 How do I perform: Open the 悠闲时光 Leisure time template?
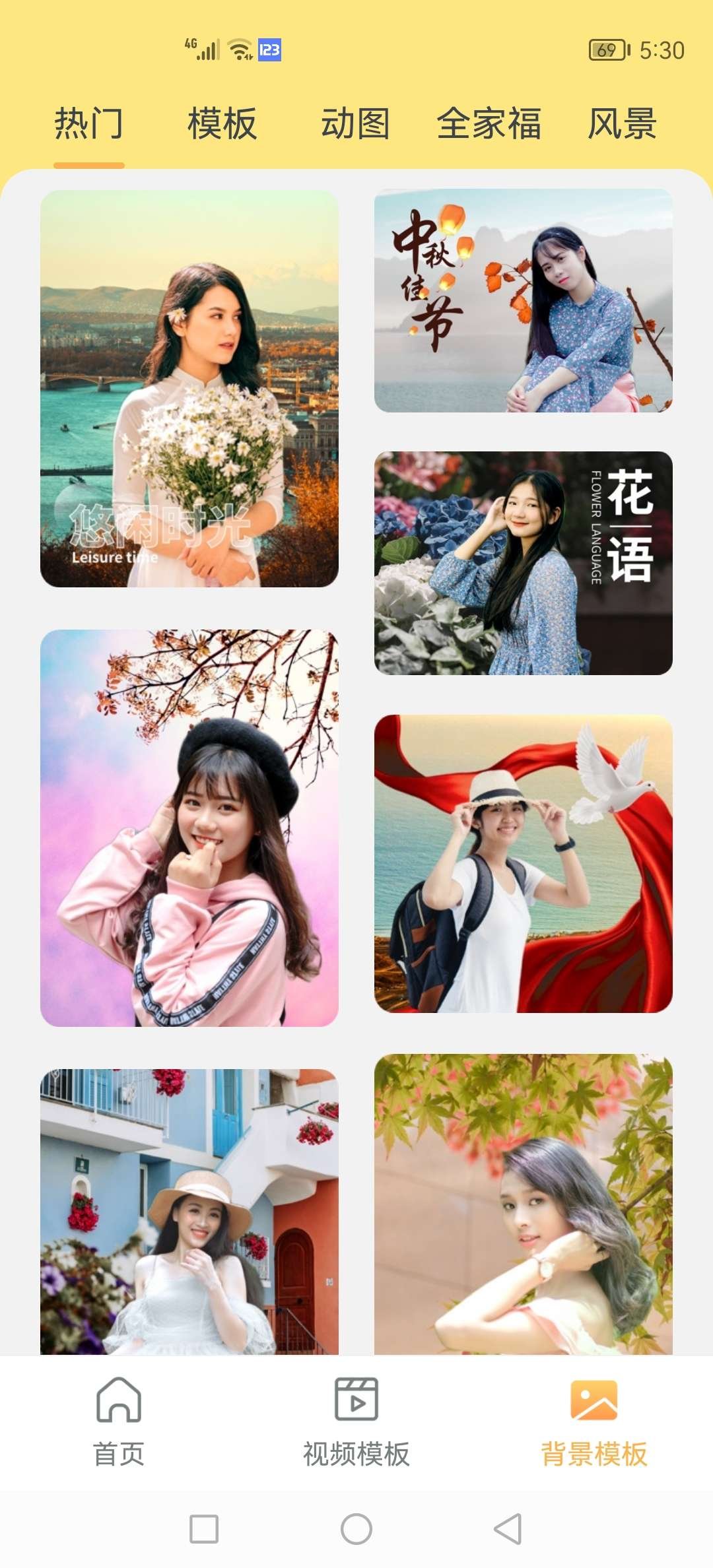pos(189,389)
